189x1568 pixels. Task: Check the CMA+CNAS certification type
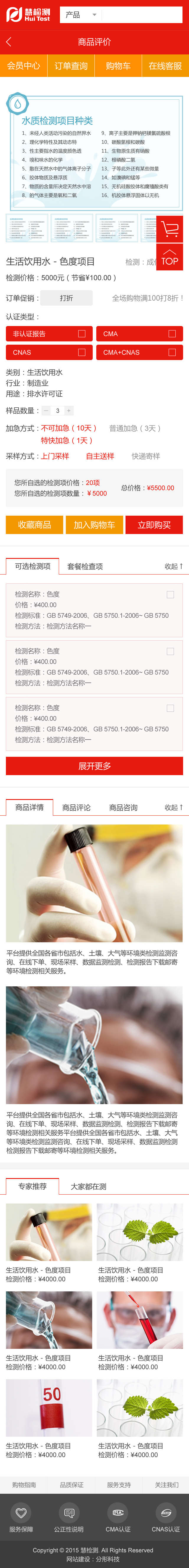coord(139,352)
